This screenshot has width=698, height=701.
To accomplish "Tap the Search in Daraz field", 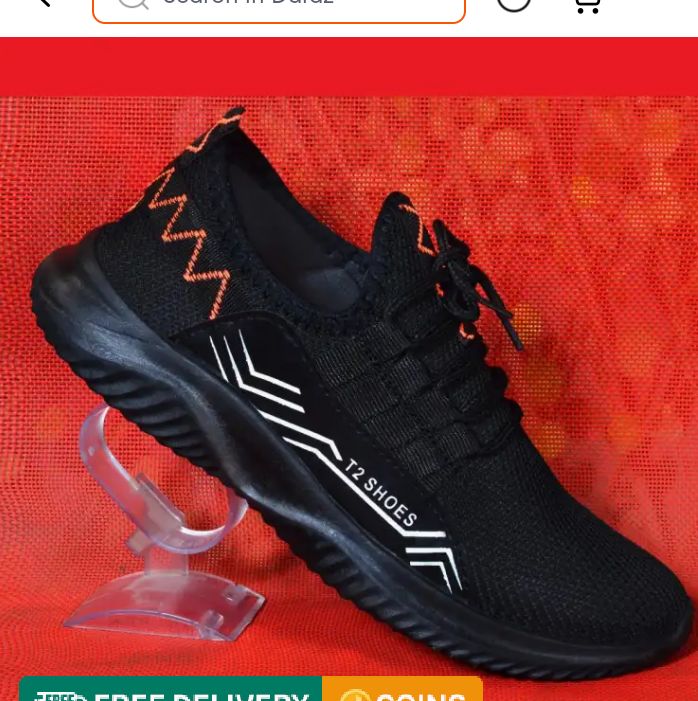I will tap(290, 5).
